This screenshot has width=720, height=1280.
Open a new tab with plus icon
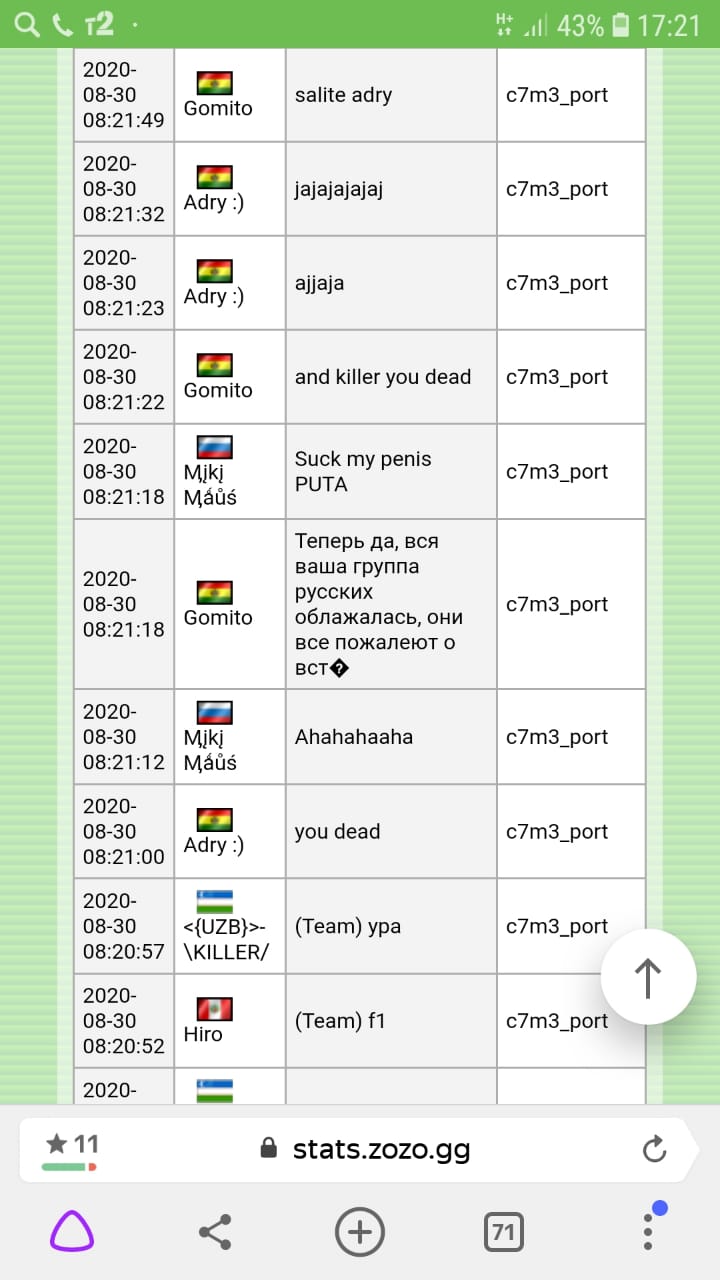pos(359,1232)
